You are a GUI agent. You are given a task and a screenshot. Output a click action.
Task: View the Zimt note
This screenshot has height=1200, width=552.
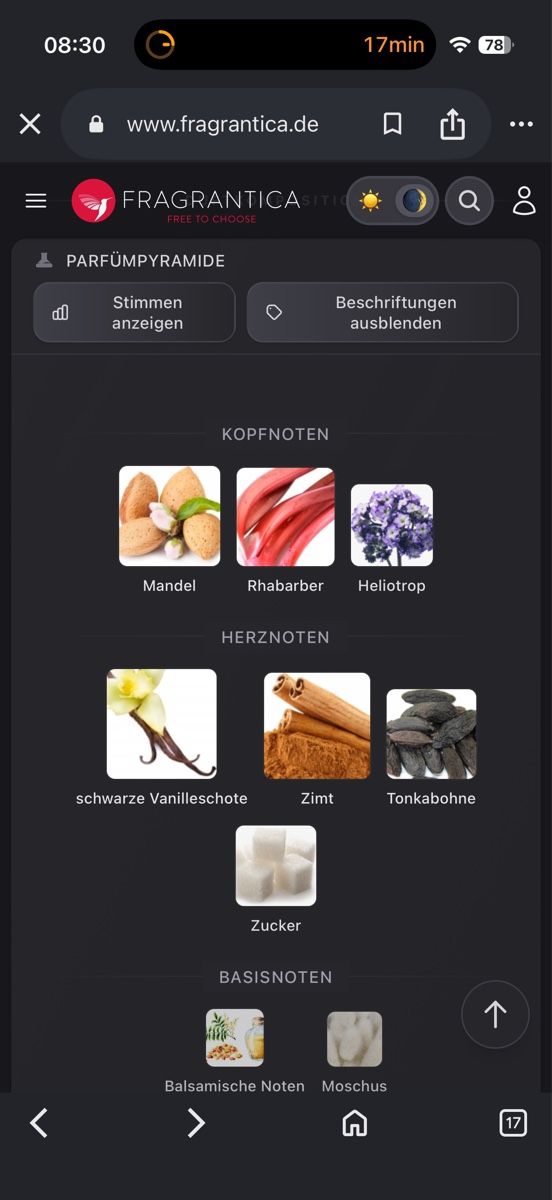coord(317,740)
